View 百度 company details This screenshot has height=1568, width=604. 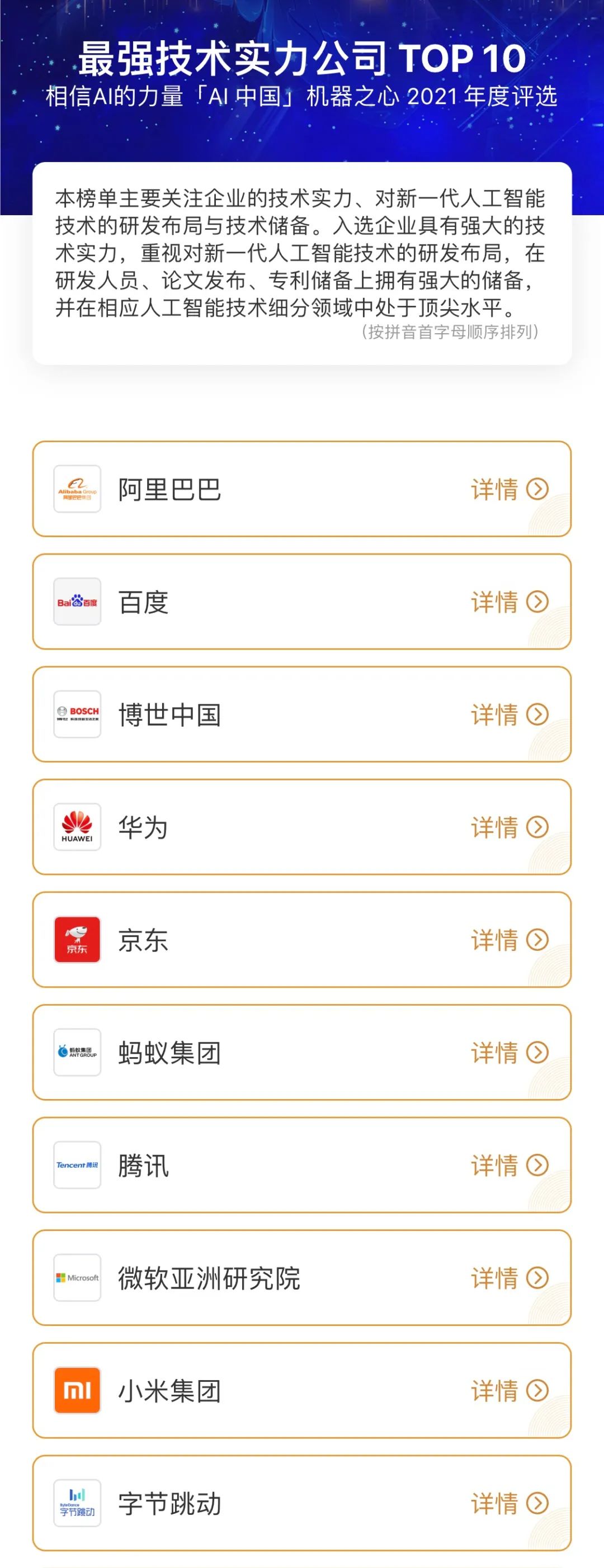(x=509, y=602)
